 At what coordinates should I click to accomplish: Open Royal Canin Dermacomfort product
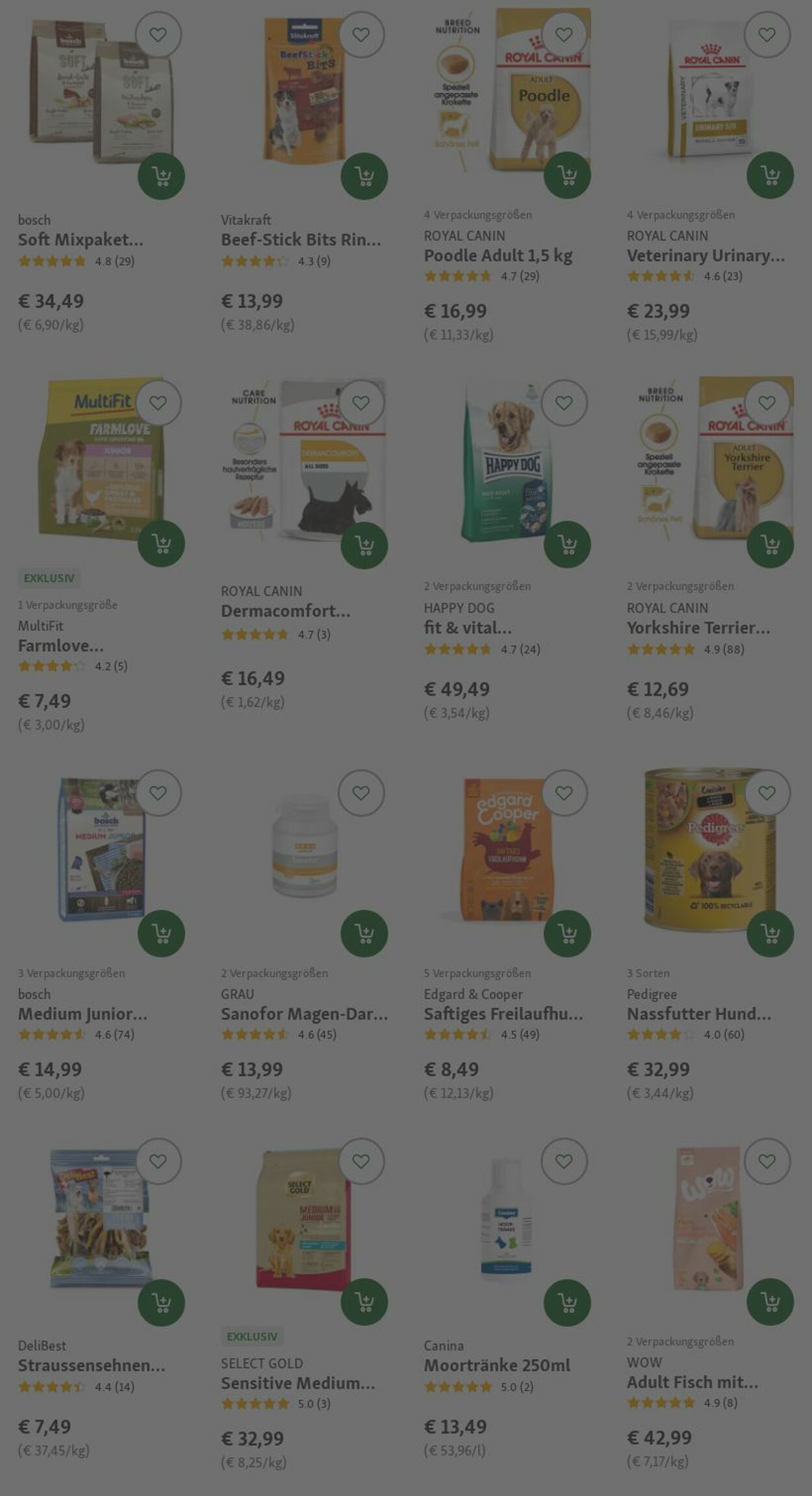point(285,611)
